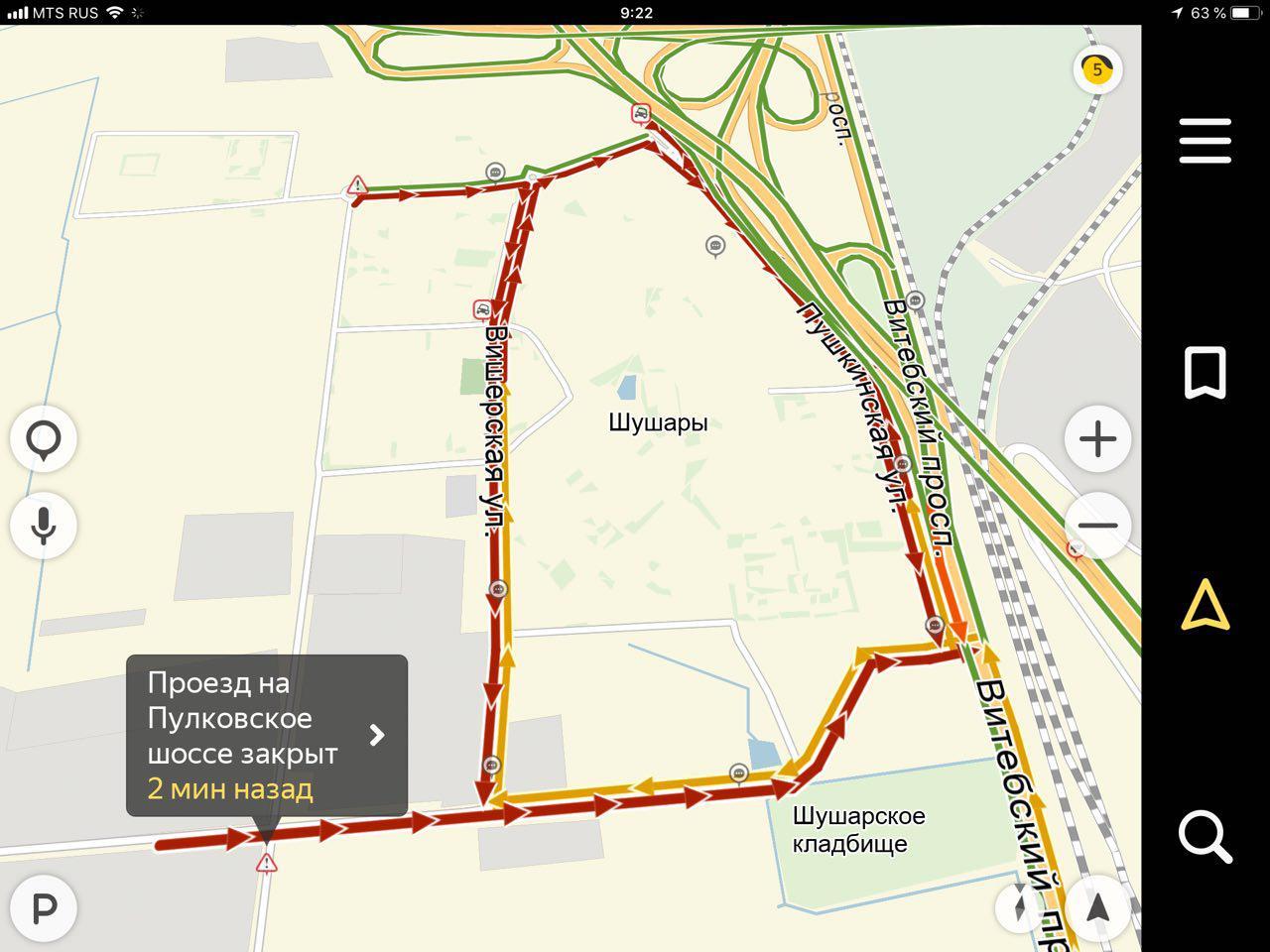The image size is (1270, 952).
Task: Toggle the traffic level indicator
Action: 1096,70
